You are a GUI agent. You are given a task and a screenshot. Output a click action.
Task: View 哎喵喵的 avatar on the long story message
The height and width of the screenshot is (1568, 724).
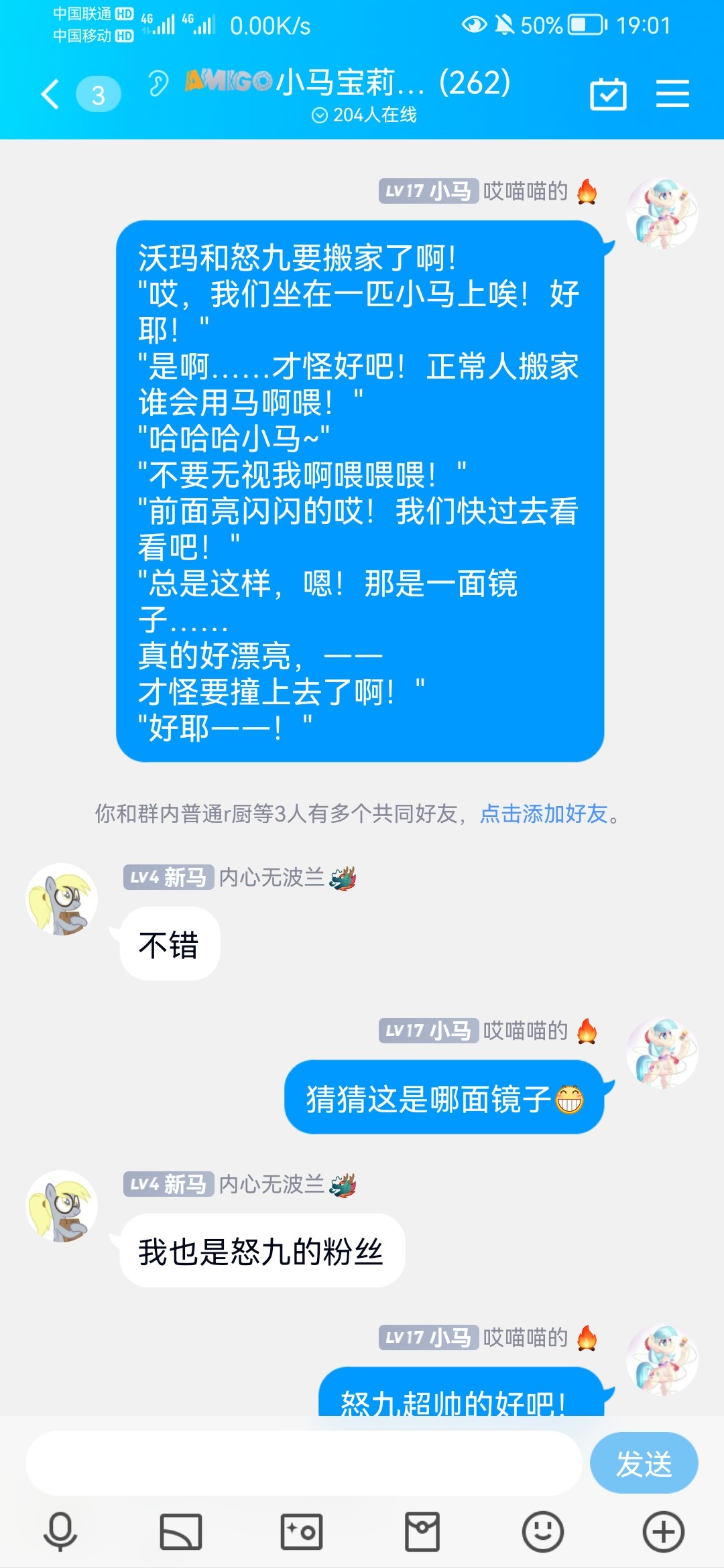click(662, 214)
